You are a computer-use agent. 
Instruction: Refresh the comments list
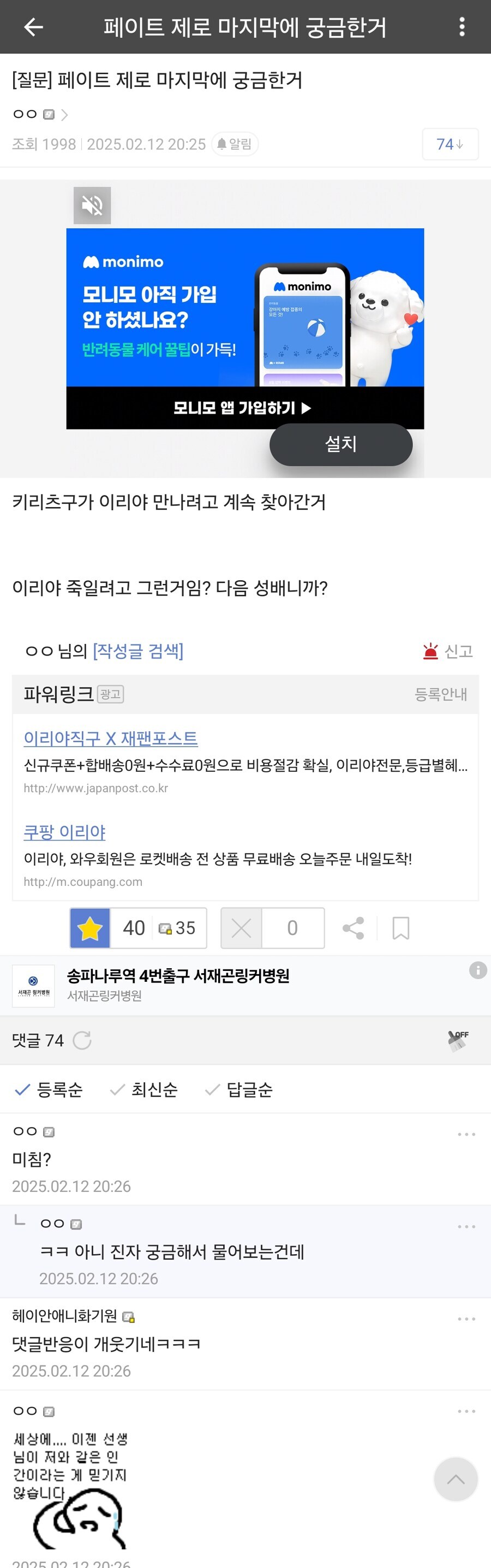82,1040
